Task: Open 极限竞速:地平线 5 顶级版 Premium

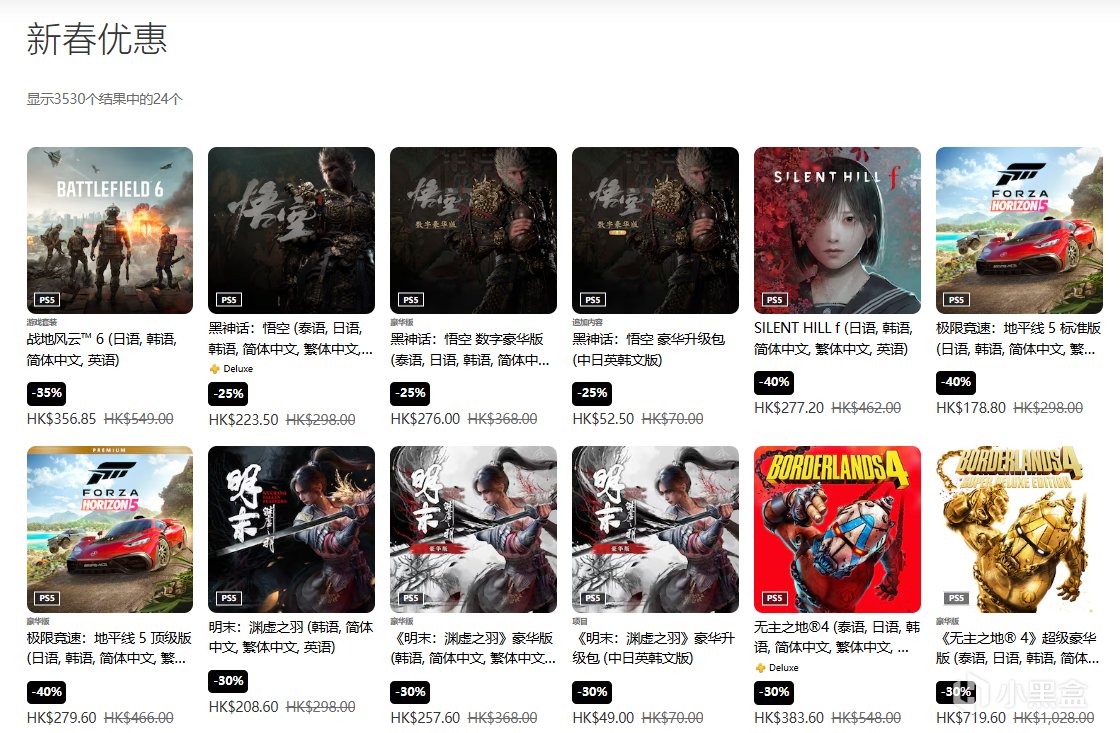Action: click(x=109, y=529)
